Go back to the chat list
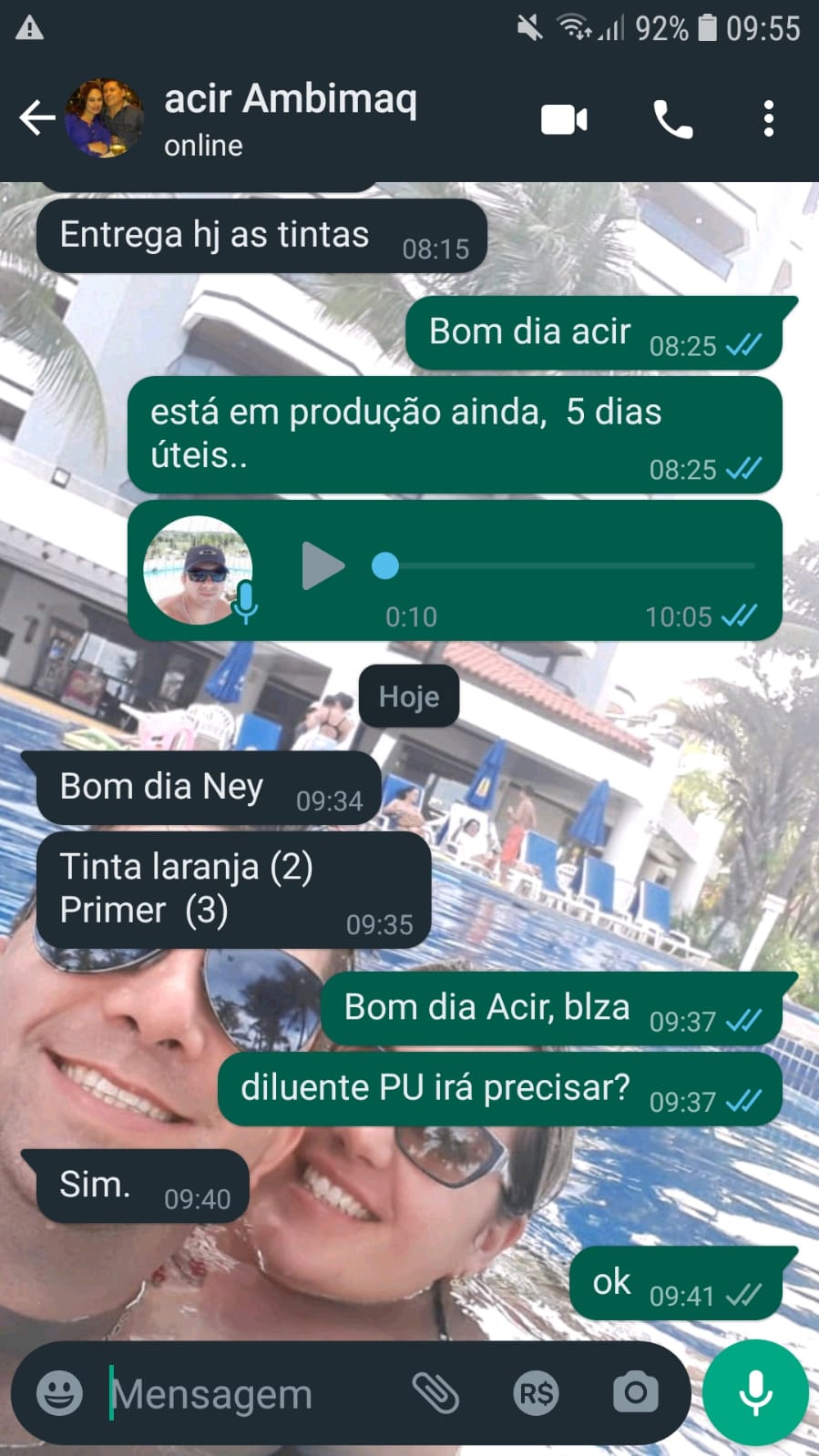The width and height of the screenshot is (819, 1456). point(36,118)
